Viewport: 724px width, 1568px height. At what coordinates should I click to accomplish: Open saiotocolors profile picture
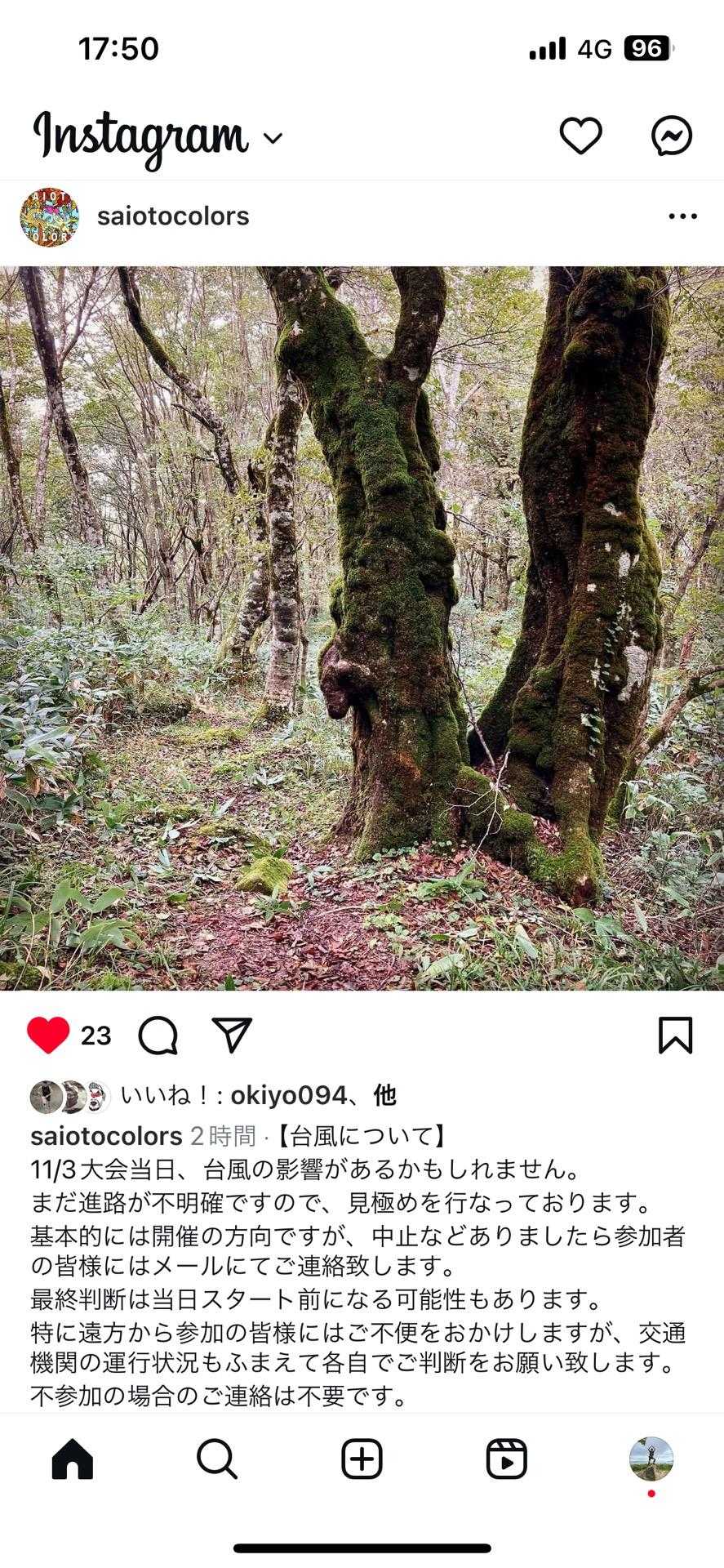click(50, 216)
